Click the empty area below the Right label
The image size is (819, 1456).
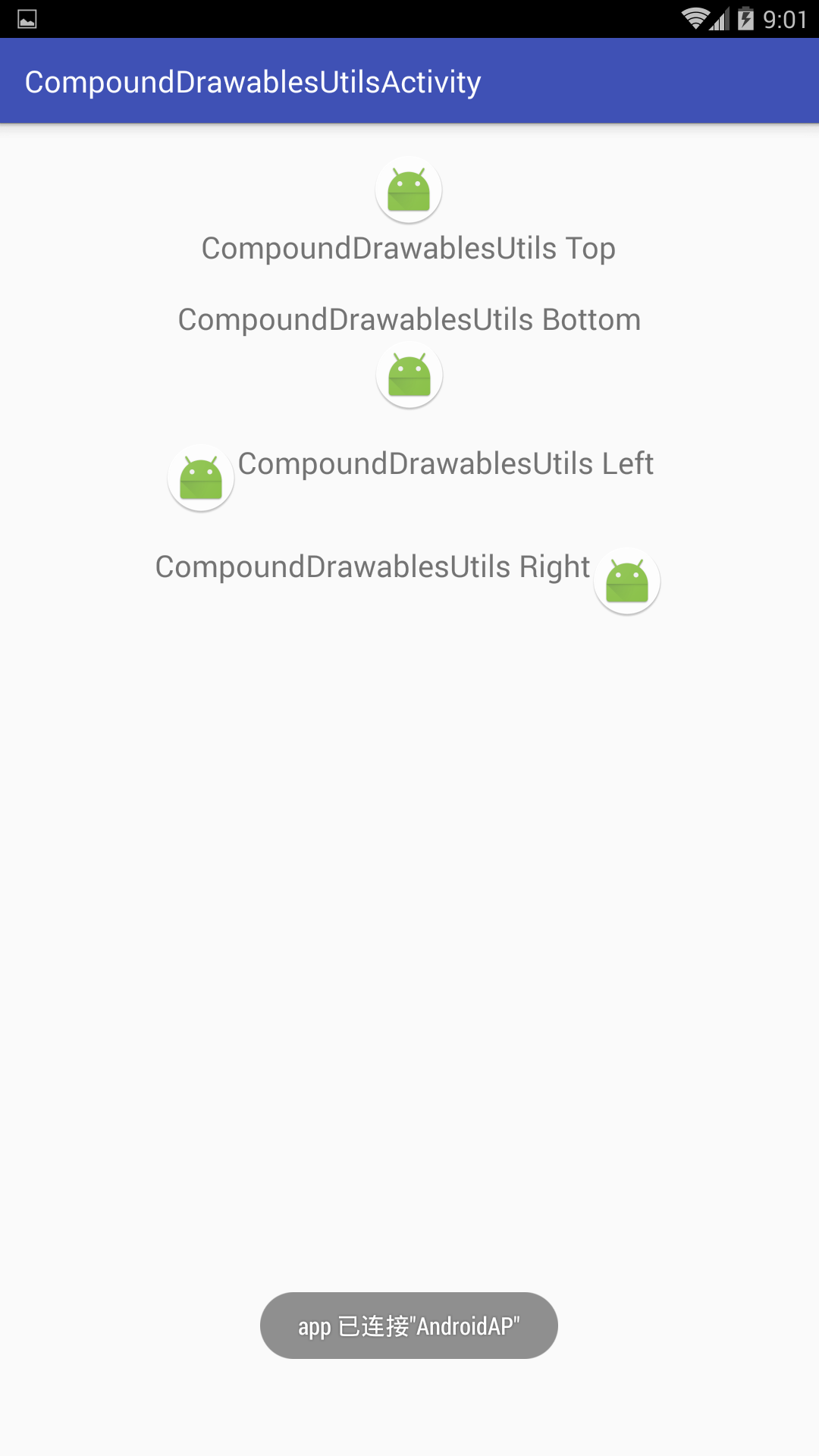point(409,910)
